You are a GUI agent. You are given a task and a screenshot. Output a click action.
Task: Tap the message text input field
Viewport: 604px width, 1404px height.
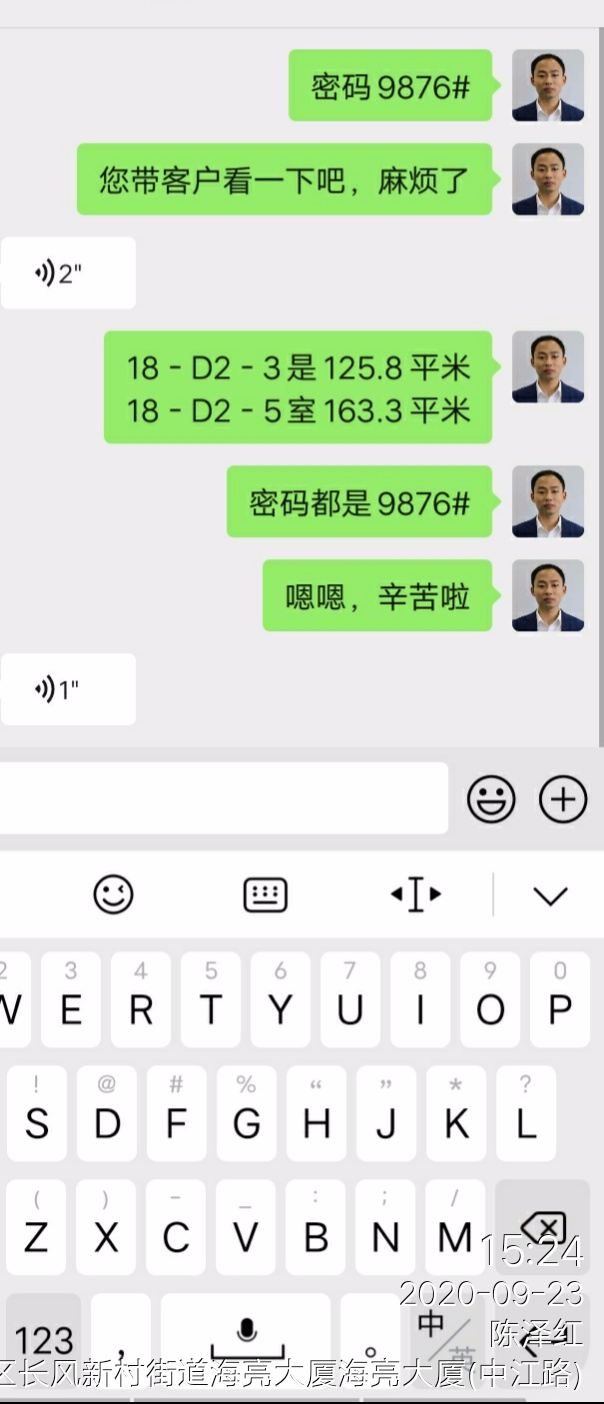pyautogui.click(x=222, y=798)
